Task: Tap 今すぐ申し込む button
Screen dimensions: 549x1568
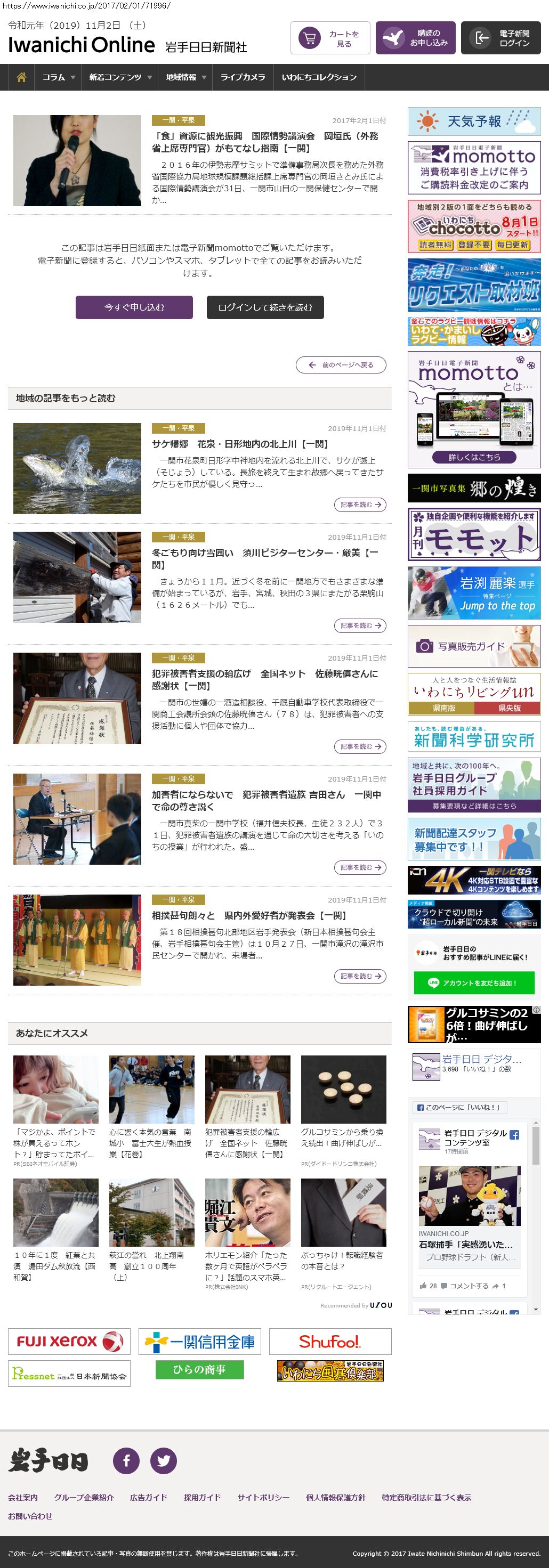Action: pos(134,307)
